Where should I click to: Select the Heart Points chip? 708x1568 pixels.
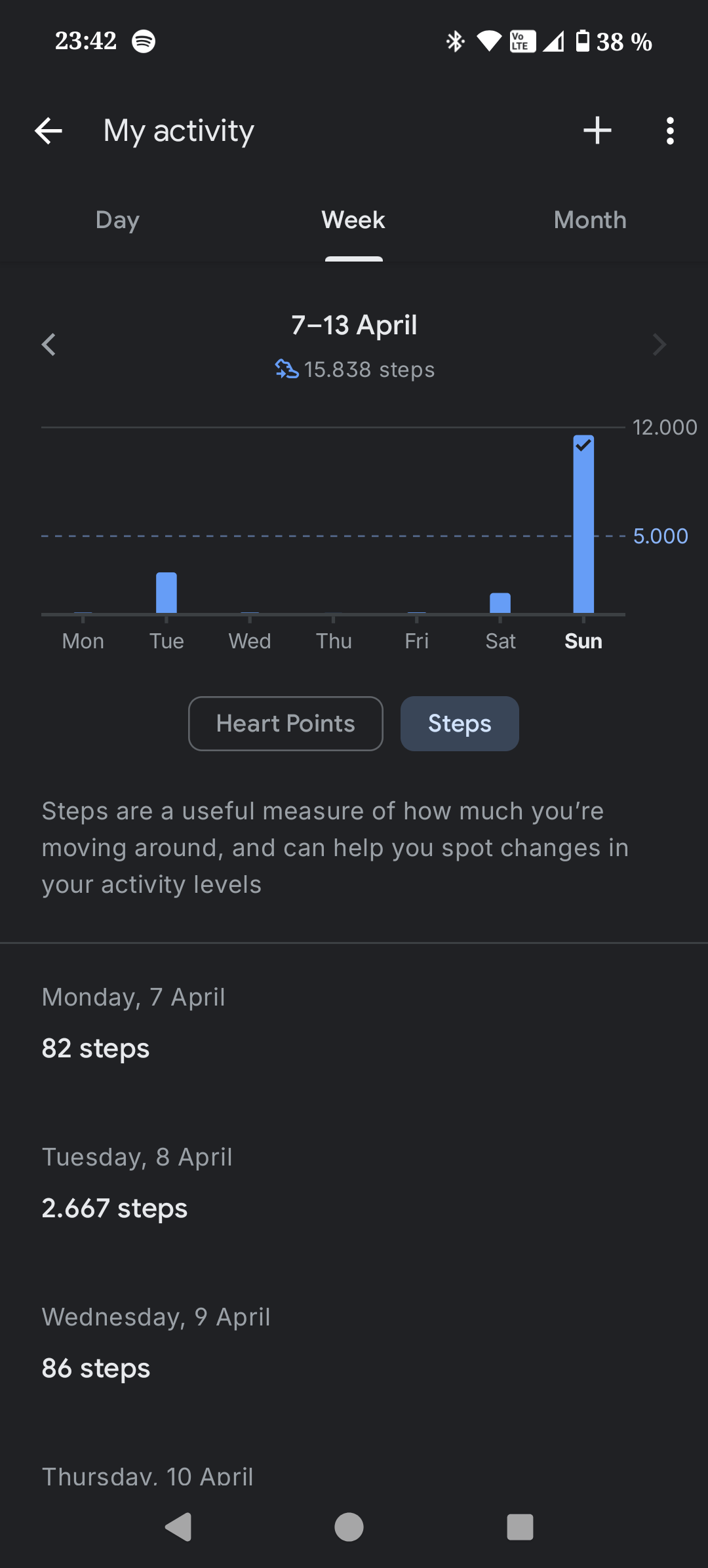coord(286,724)
